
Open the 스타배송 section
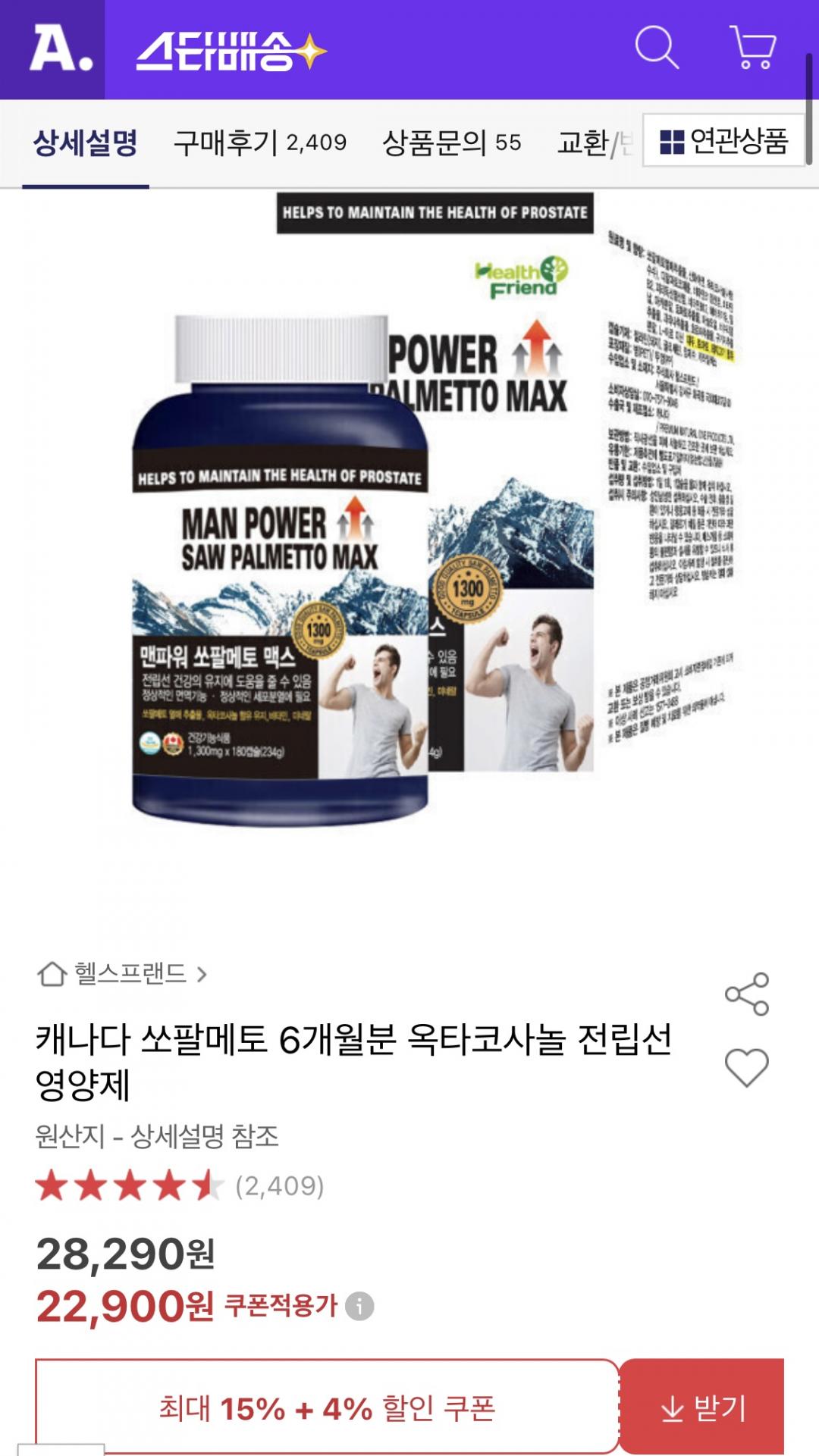click(231, 52)
